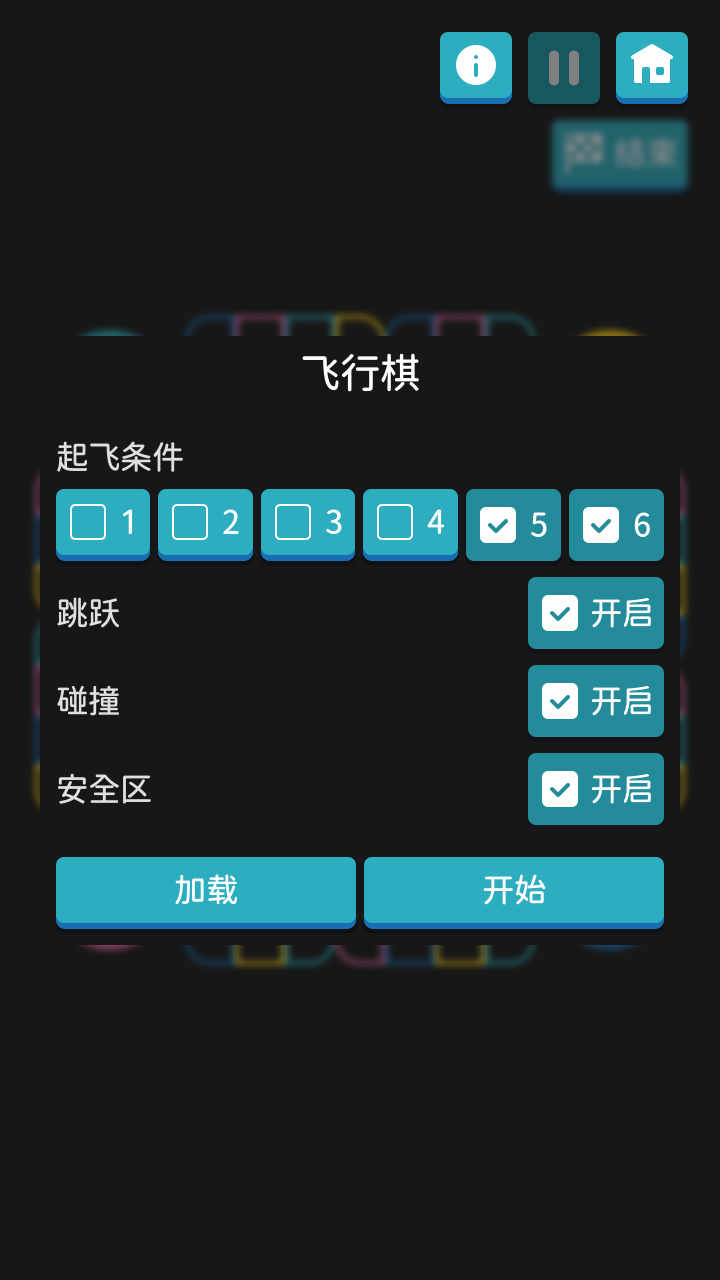Select takeoff condition 4
Viewport: 720px width, 1280px height.
click(x=410, y=523)
